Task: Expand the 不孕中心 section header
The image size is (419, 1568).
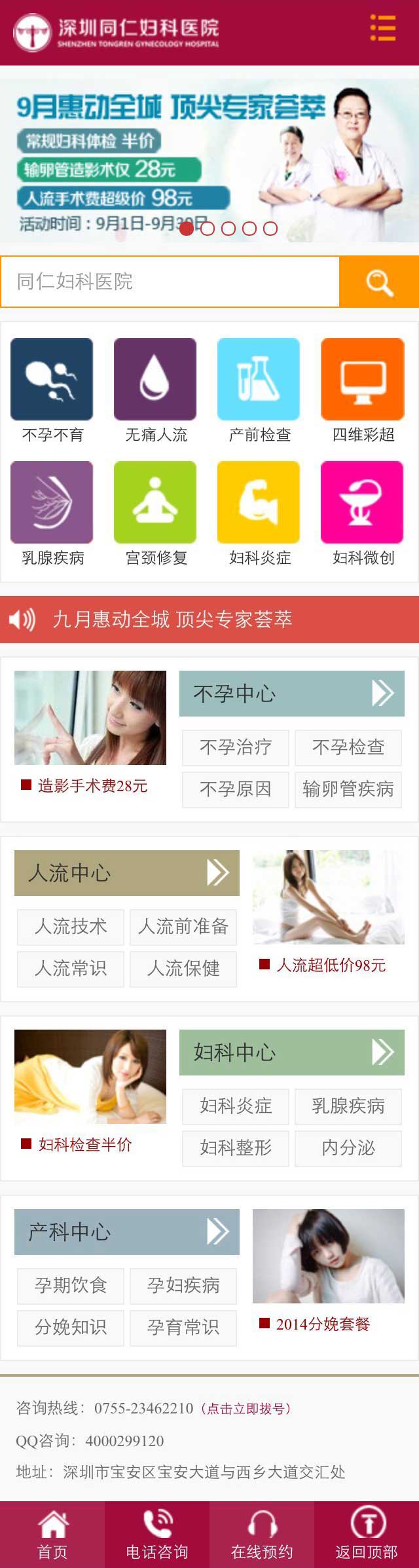Action: click(291, 694)
